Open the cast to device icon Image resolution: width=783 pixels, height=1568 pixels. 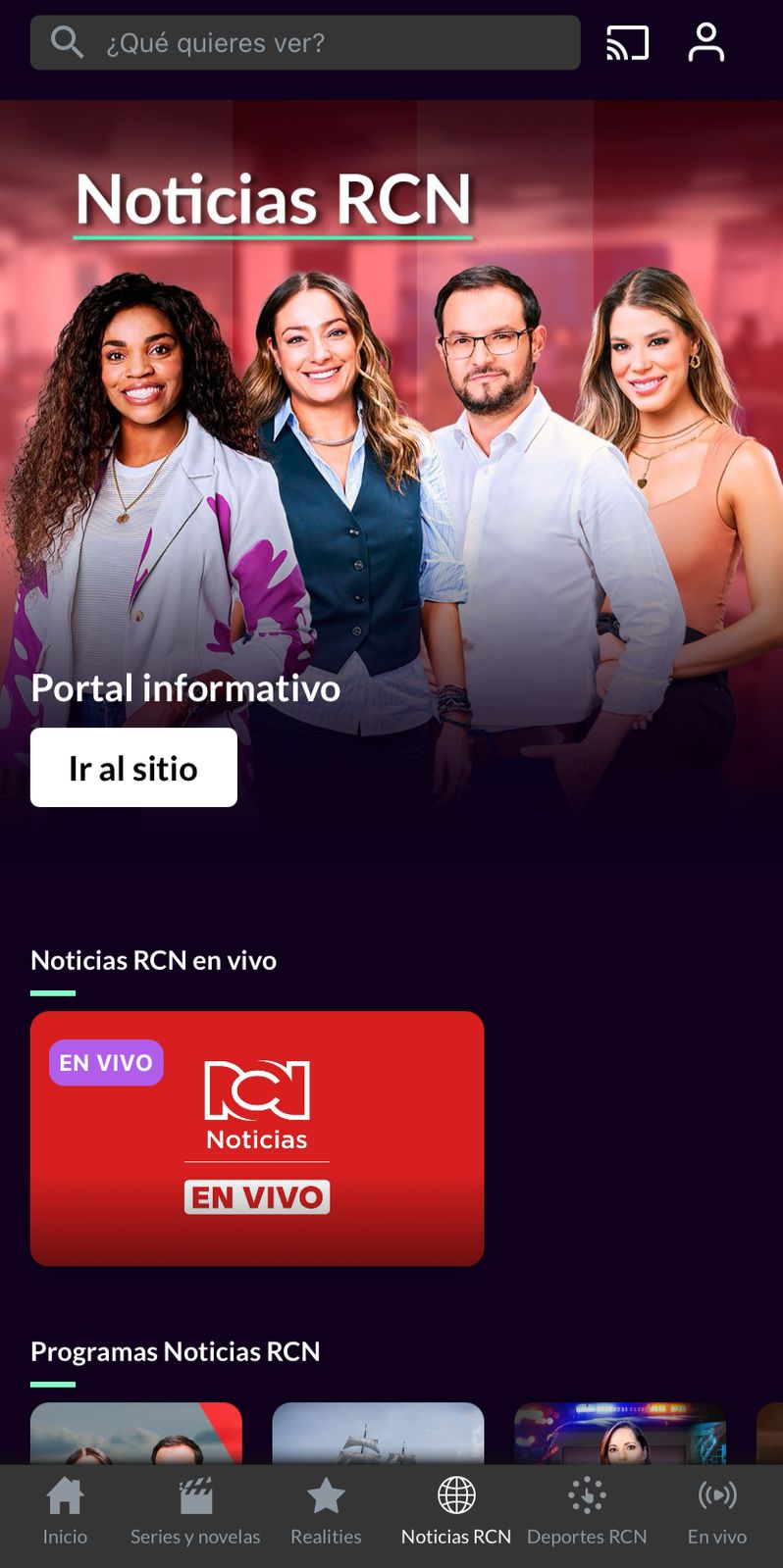(x=627, y=43)
